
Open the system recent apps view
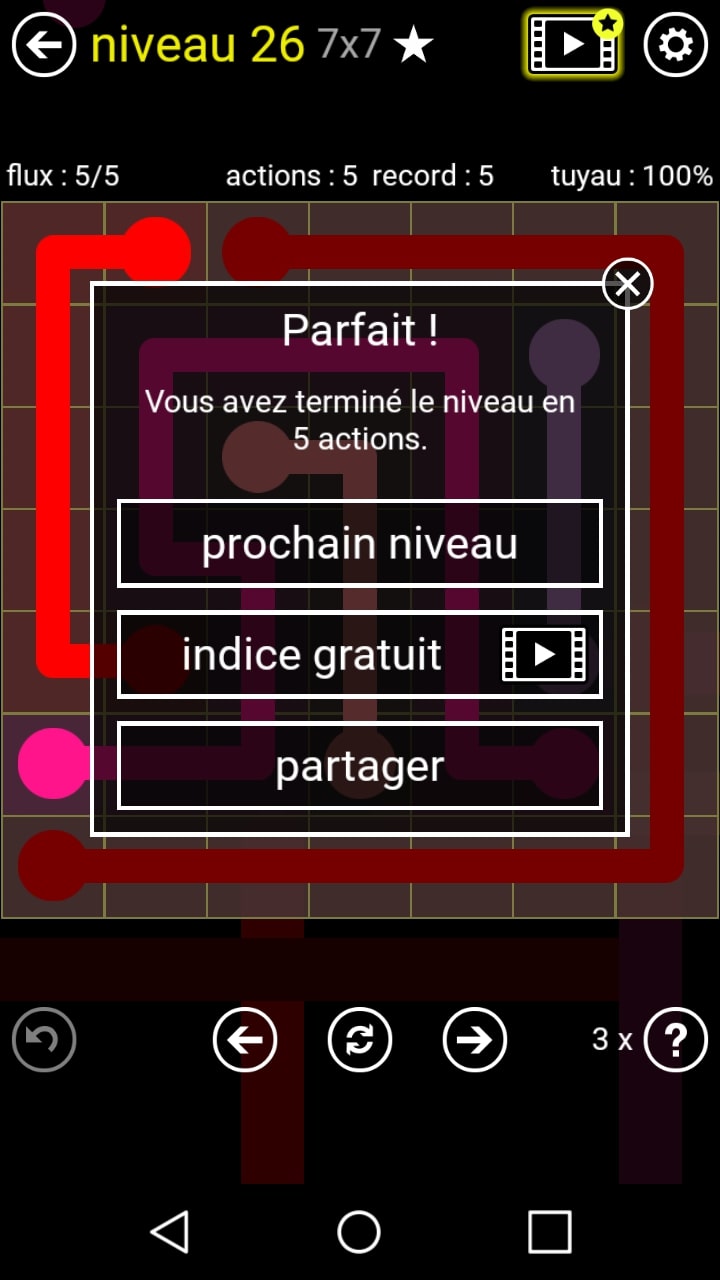coord(549,1232)
